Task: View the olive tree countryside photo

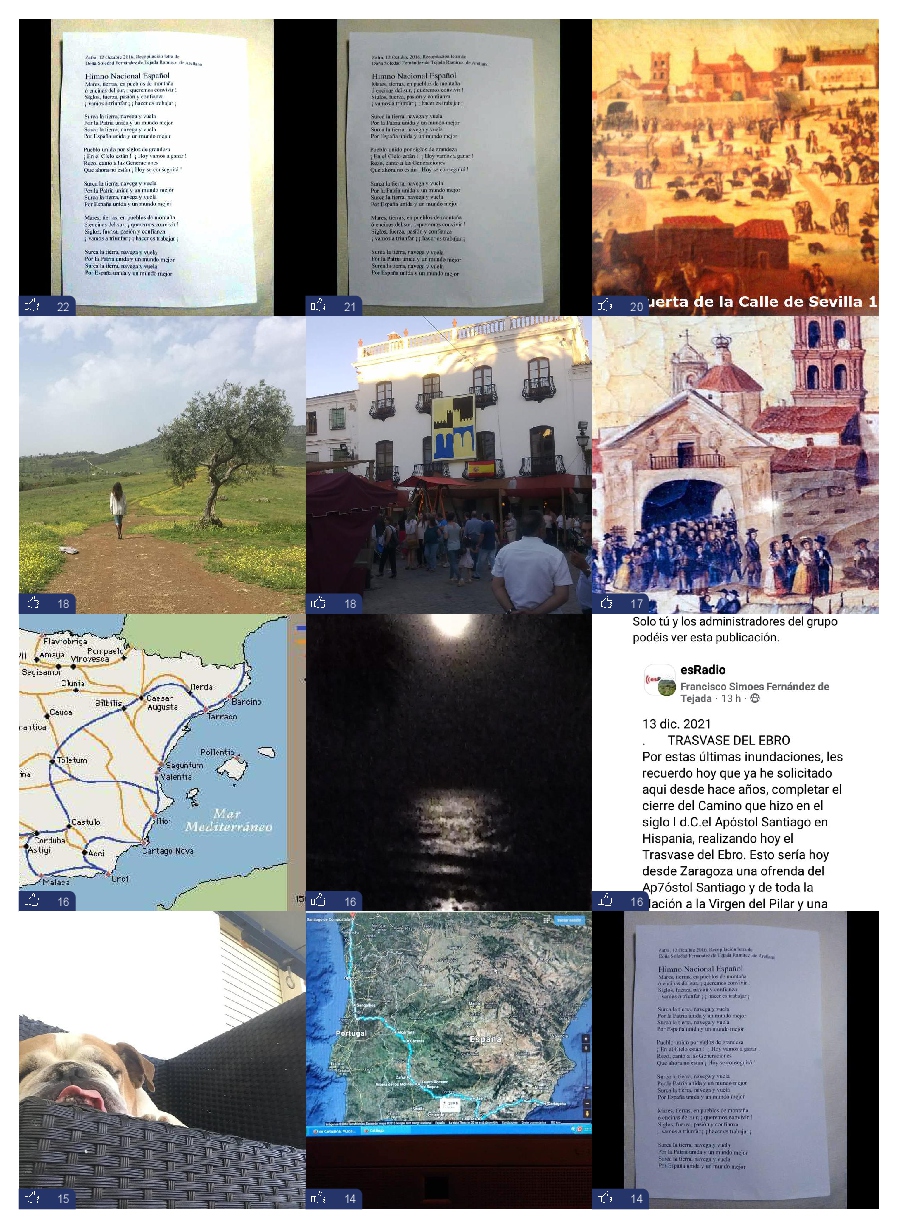Action: (x=162, y=465)
